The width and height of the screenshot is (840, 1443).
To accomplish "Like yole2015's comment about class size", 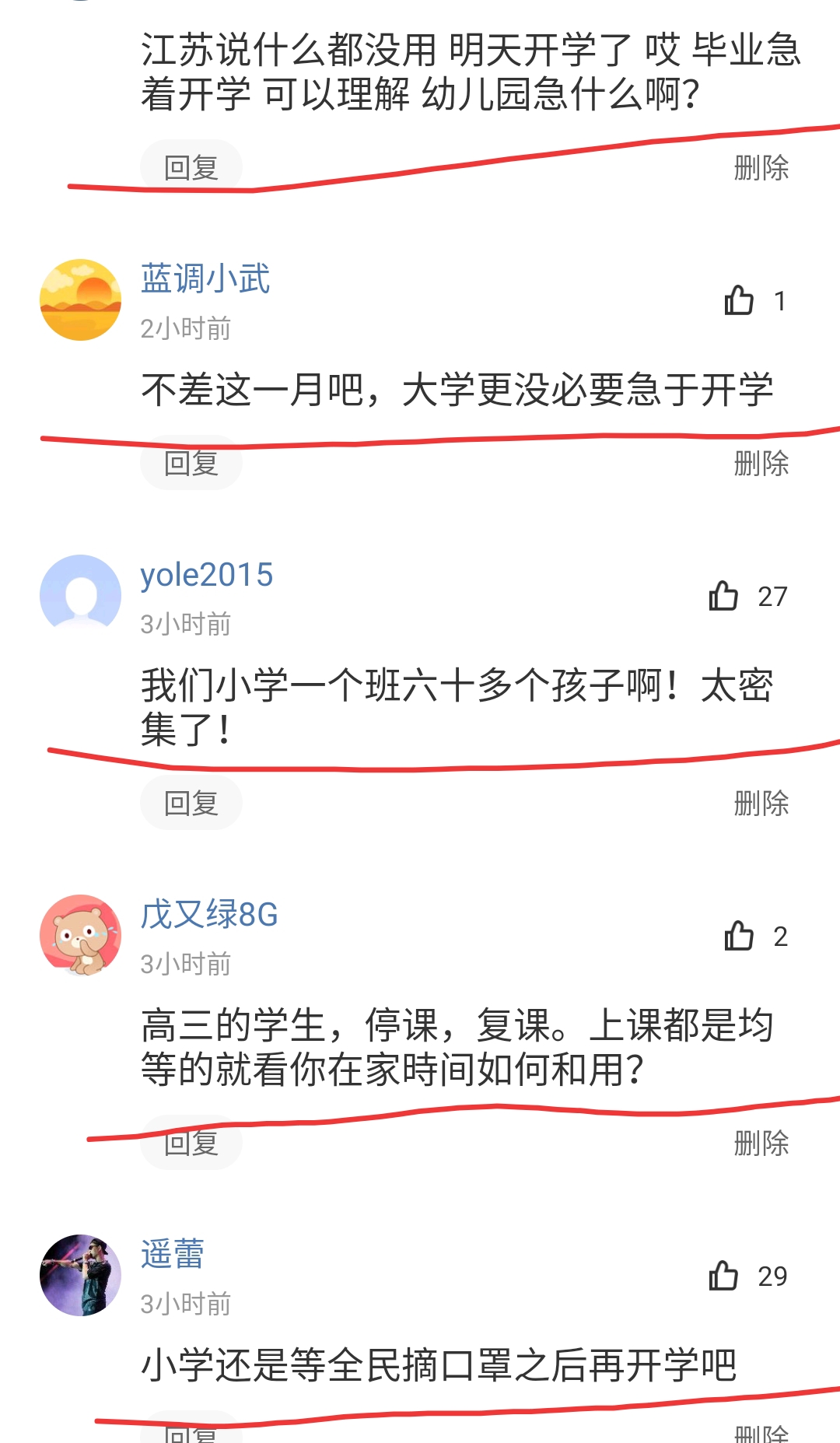I will coord(727,596).
